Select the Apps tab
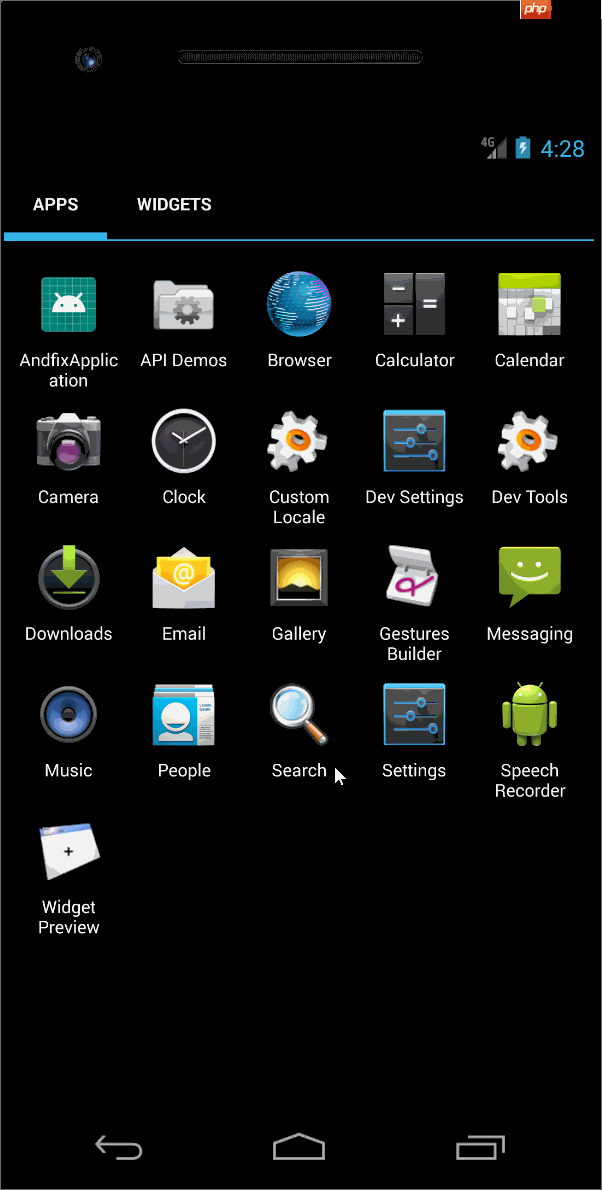This screenshot has width=602, height=1190. [x=55, y=205]
